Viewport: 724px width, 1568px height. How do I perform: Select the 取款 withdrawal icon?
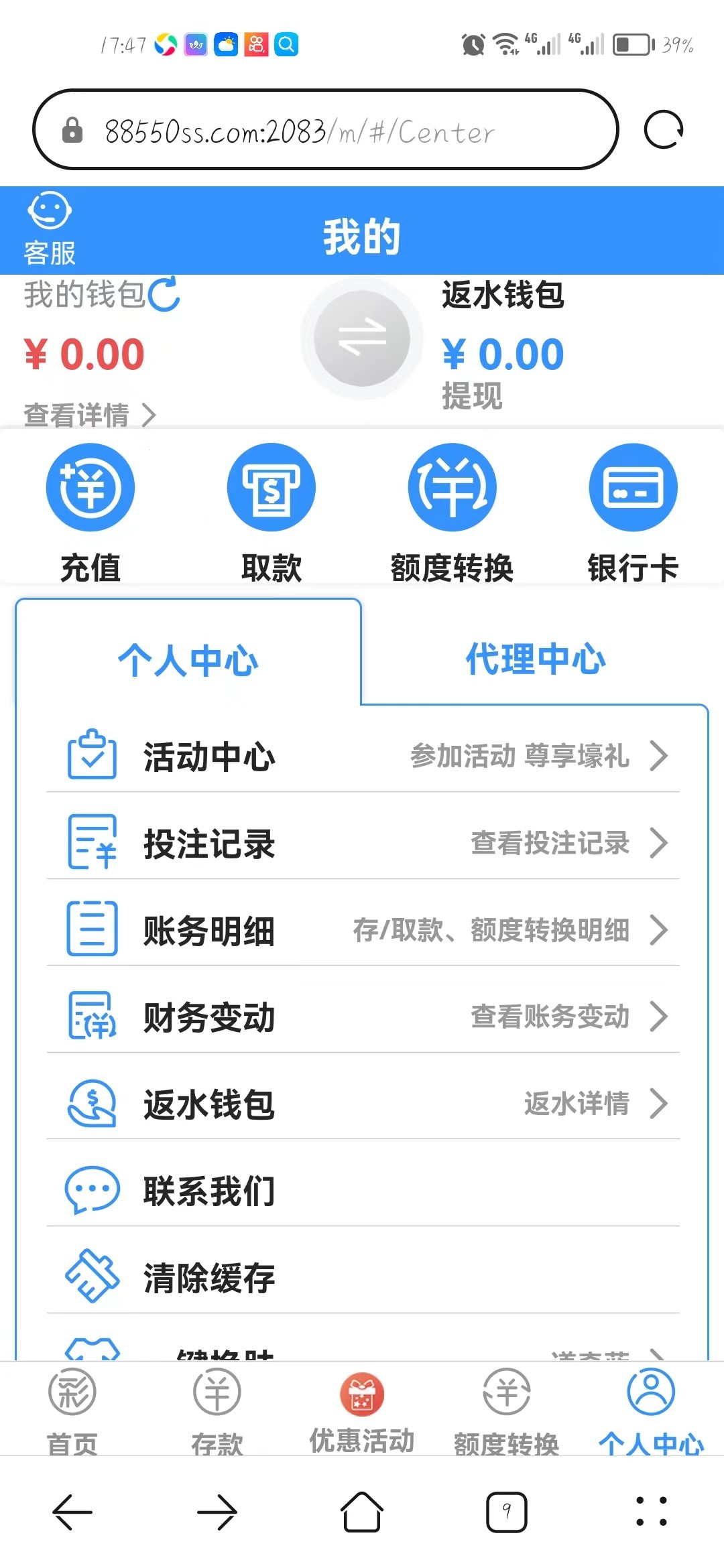(x=271, y=487)
